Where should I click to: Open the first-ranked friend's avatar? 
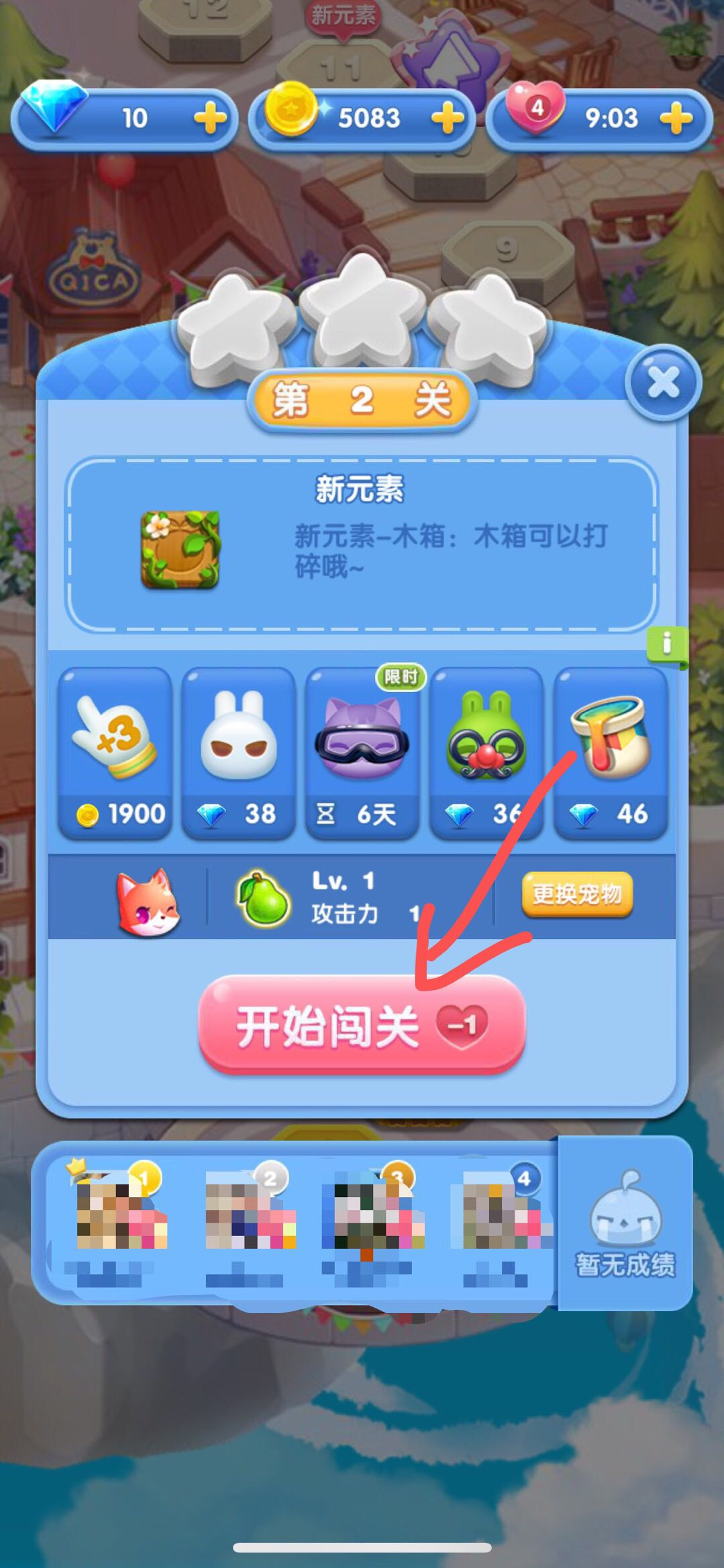click(x=119, y=1215)
